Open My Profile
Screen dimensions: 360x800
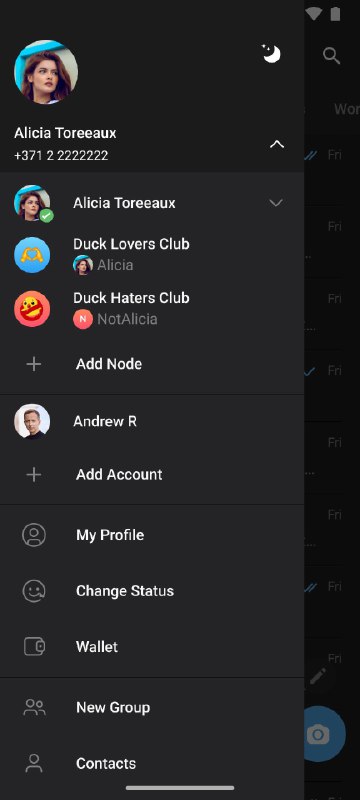[152, 535]
